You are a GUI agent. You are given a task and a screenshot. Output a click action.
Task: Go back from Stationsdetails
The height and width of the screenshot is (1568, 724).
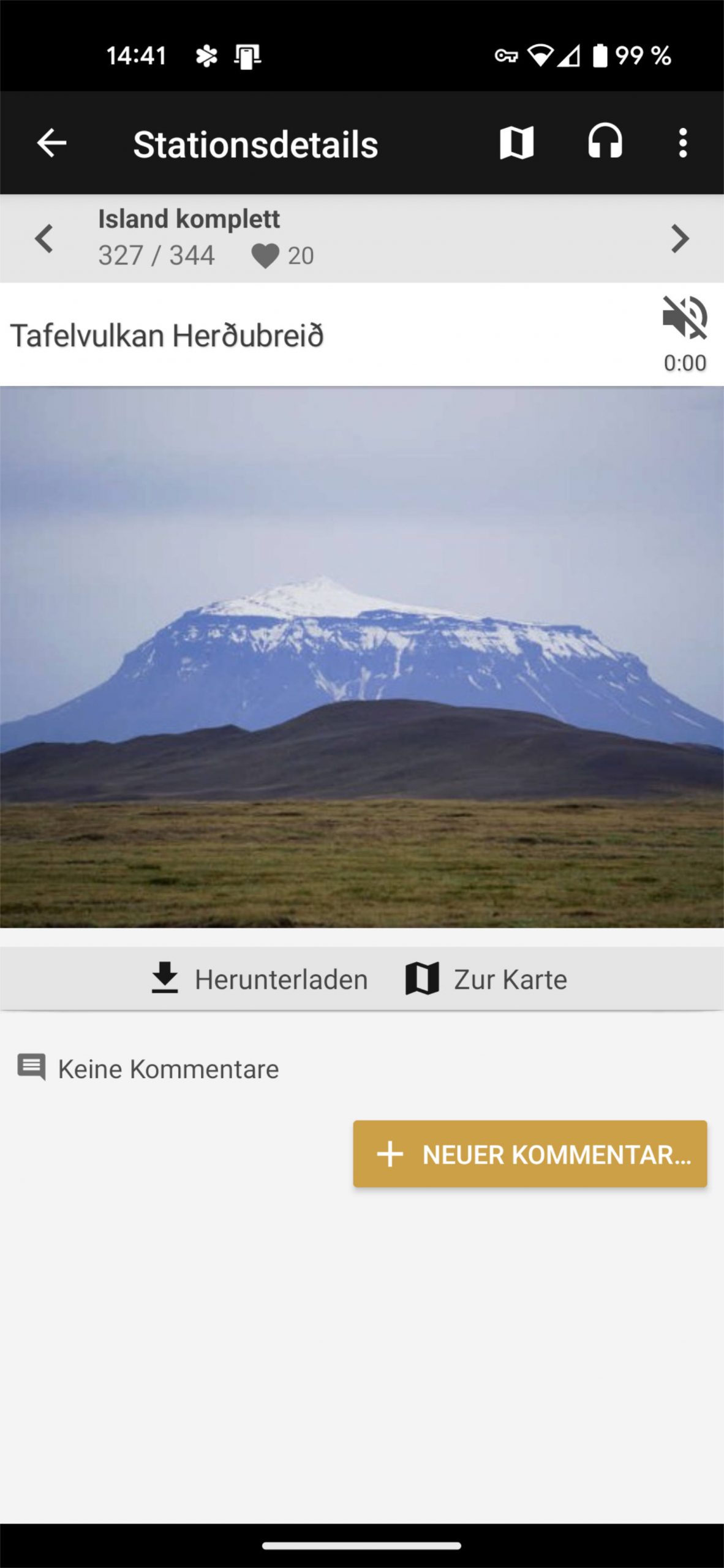click(x=51, y=143)
